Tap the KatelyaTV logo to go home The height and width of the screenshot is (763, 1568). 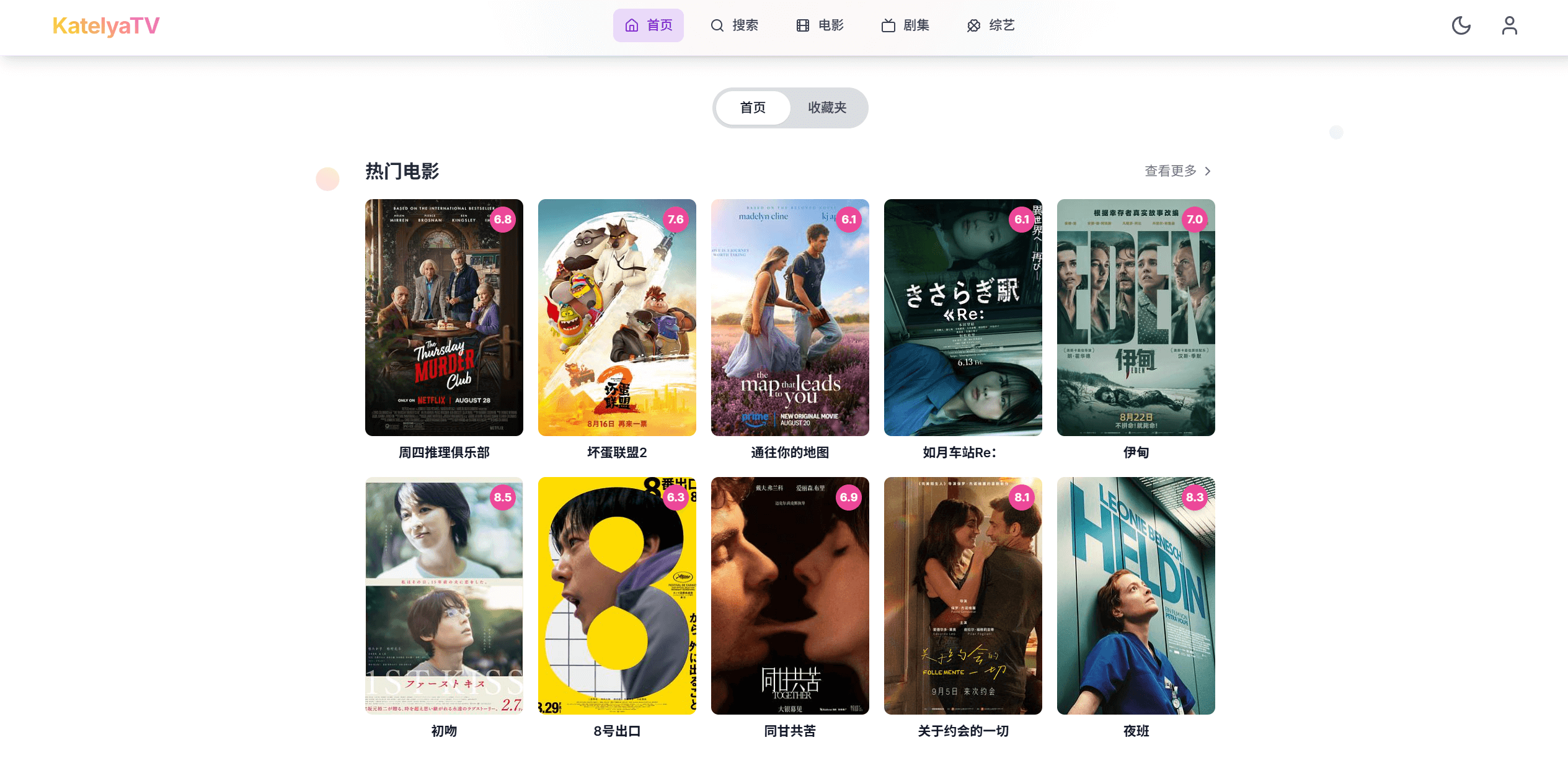click(106, 25)
